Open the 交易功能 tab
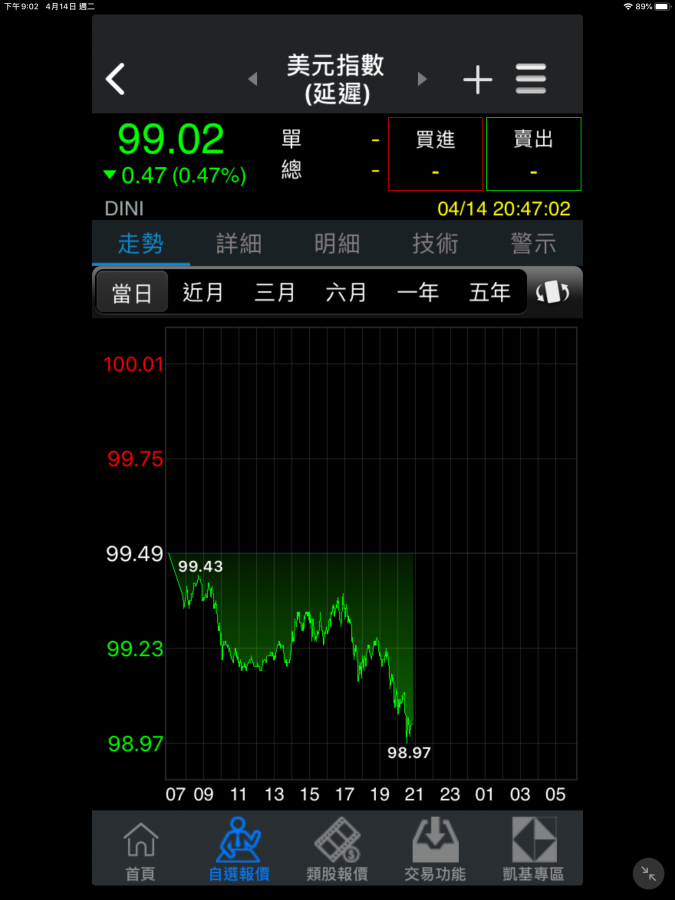Image resolution: width=675 pixels, height=900 pixels. click(435, 850)
